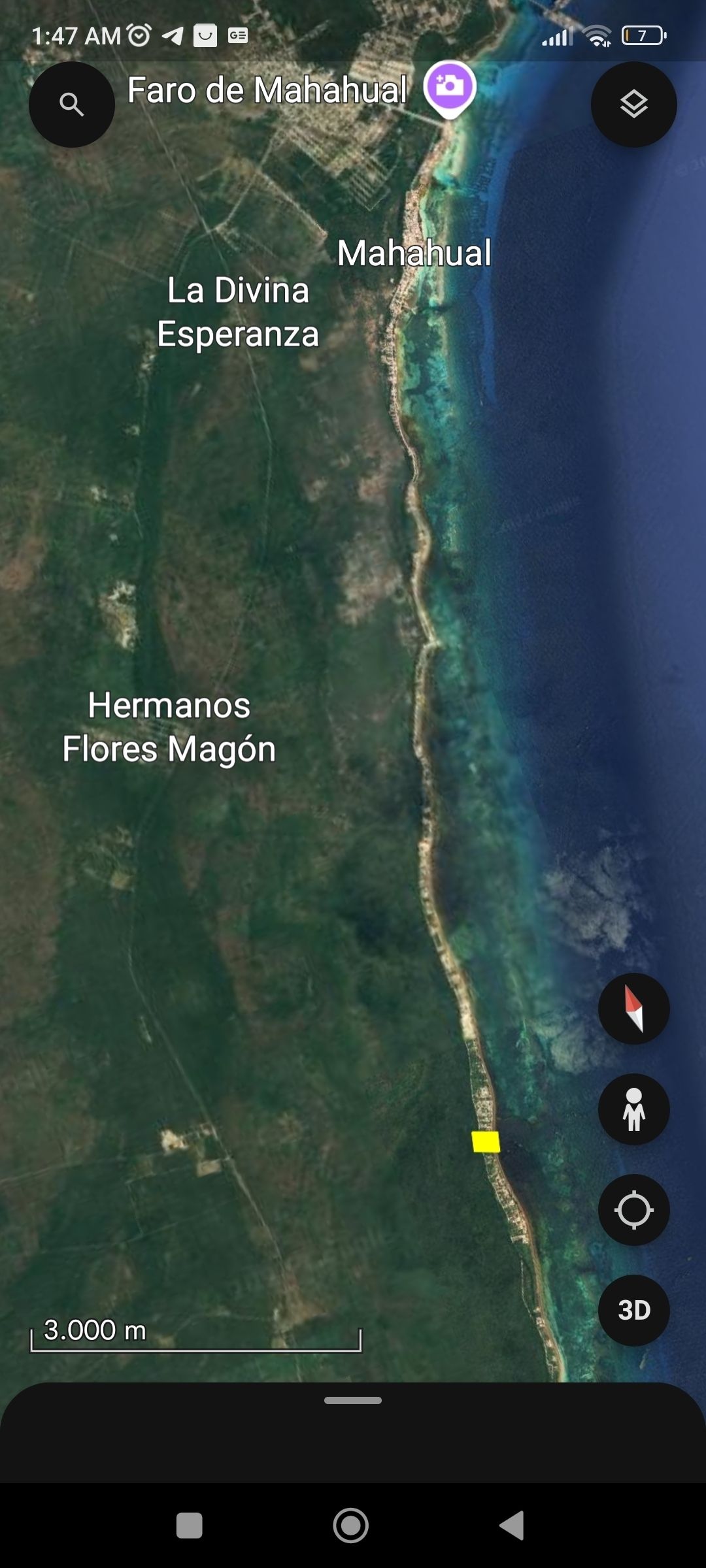Image resolution: width=706 pixels, height=1568 pixels.
Task: Tap the system home button
Action: coord(351,1526)
